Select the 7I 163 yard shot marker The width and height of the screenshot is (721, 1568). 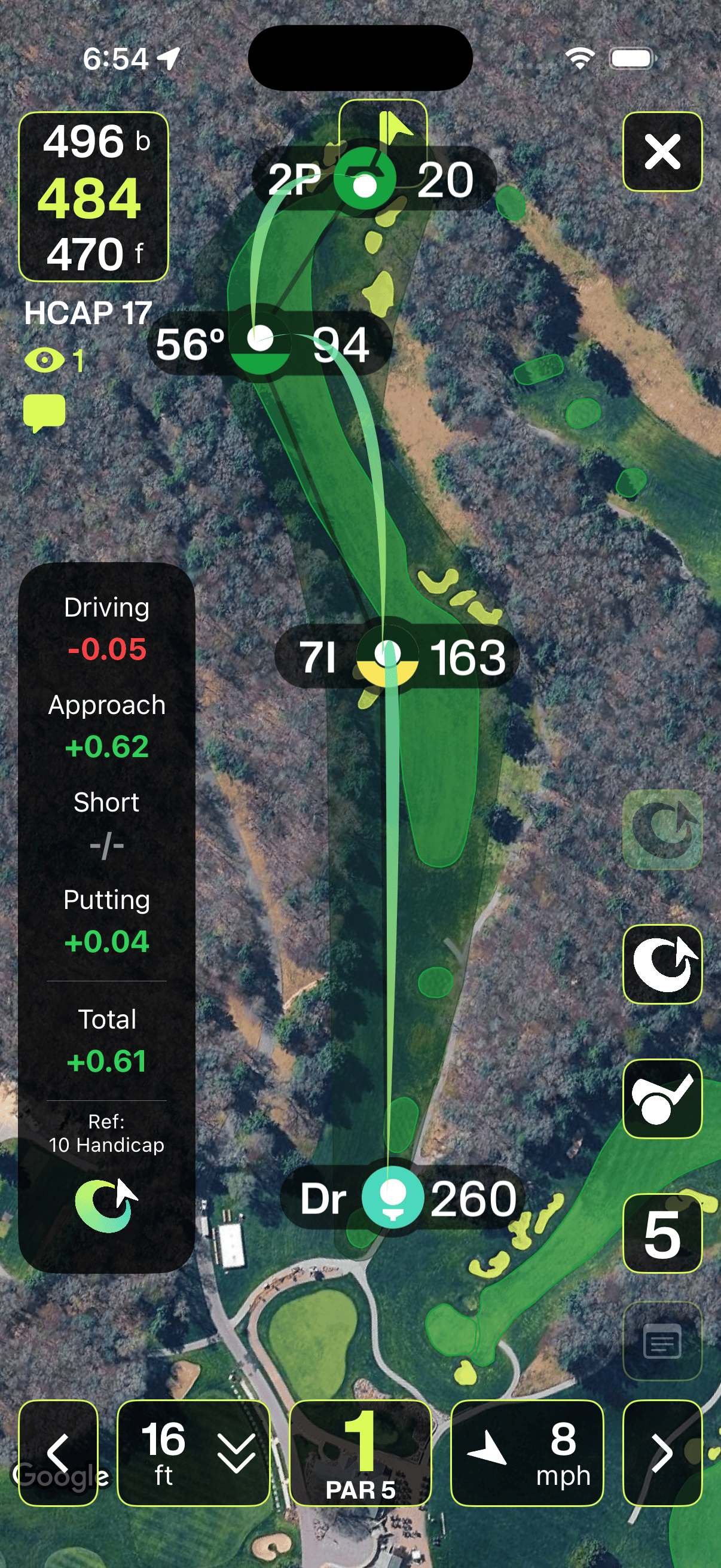click(x=387, y=656)
